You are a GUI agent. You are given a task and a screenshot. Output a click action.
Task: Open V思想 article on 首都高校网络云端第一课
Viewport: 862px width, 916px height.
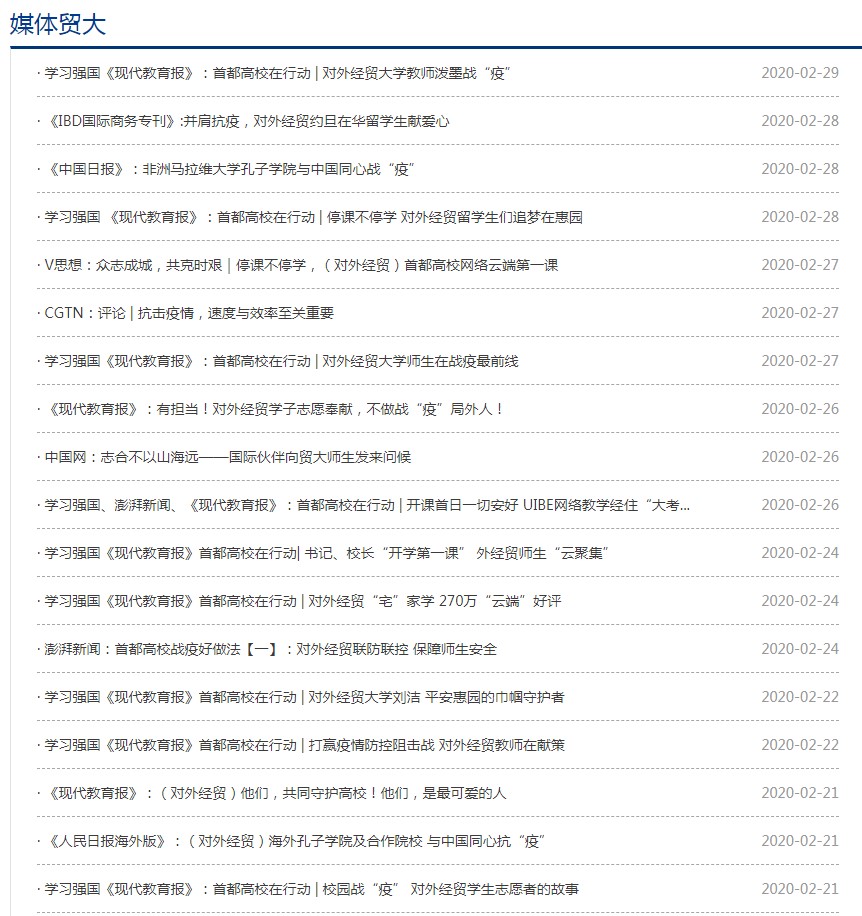pyautogui.click(x=301, y=265)
